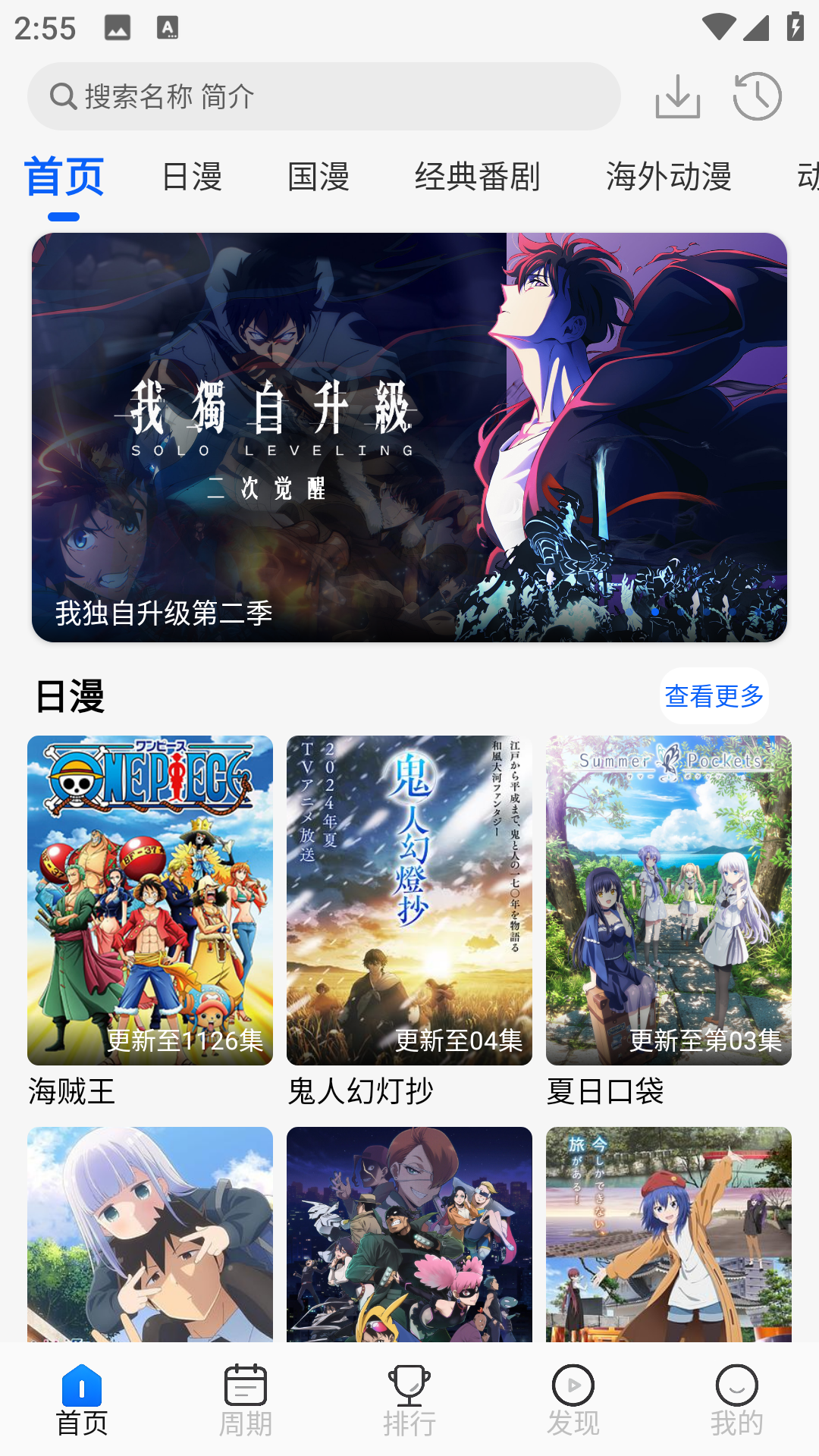Switch to the 国漫 top tab
819x1456 pixels.
coord(318,177)
